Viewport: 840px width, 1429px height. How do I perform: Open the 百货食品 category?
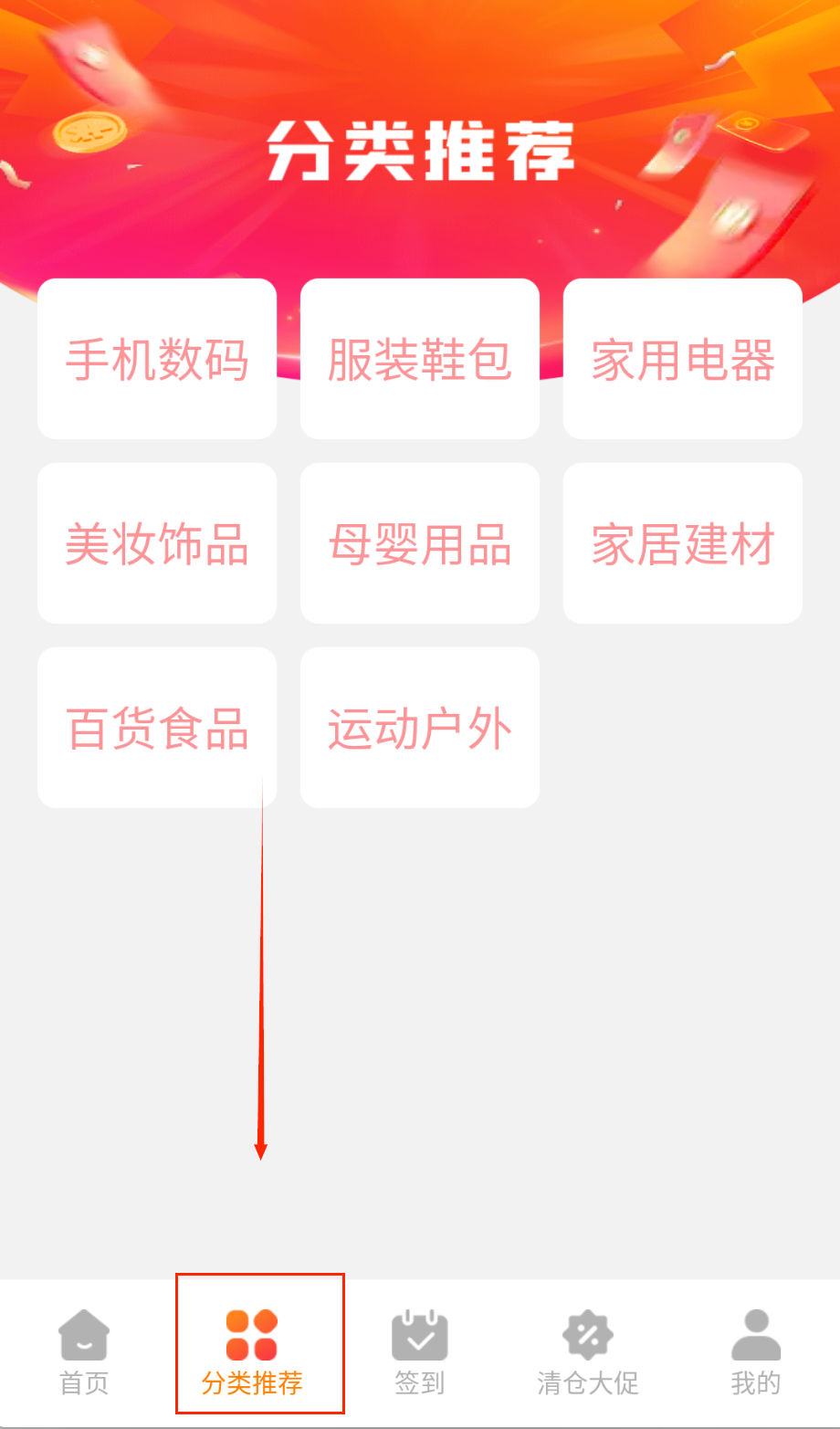click(x=157, y=728)
